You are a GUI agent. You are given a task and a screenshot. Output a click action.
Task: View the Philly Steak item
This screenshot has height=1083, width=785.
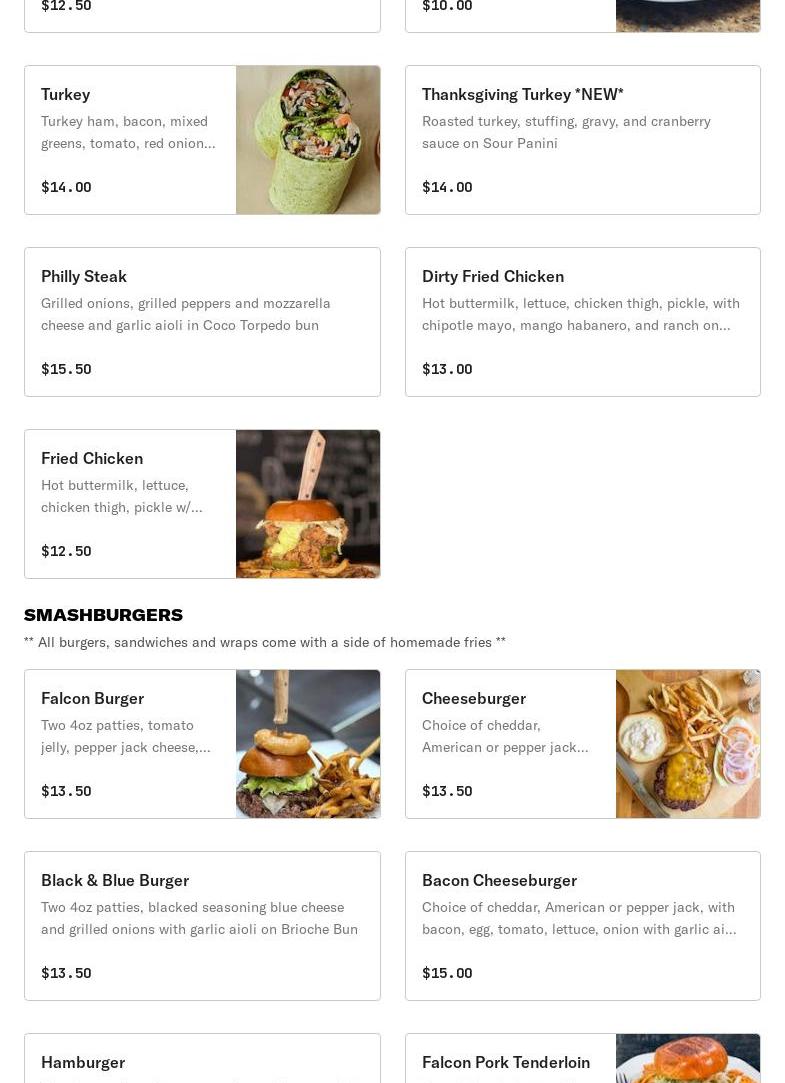pyautogui.click(x=202, y=322)
